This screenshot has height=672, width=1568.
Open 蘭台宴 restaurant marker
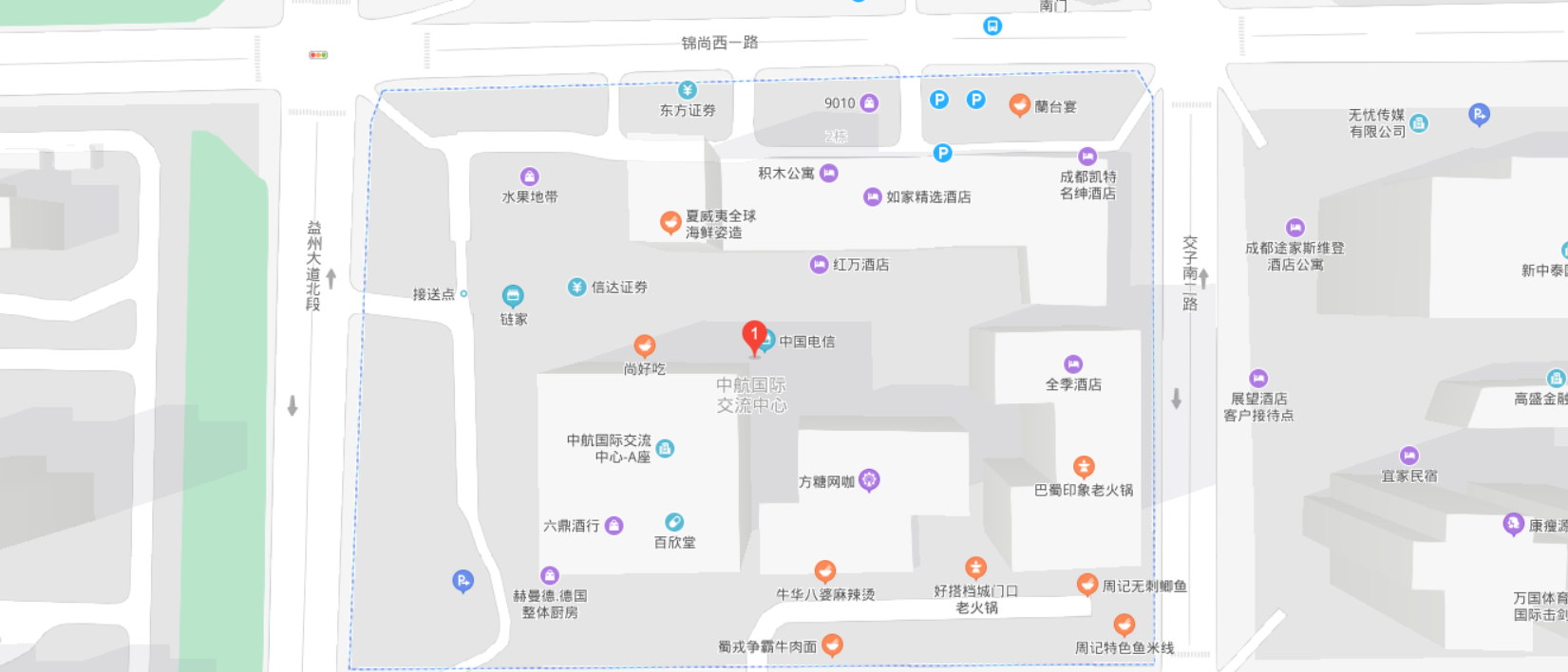click(1019, 104)
